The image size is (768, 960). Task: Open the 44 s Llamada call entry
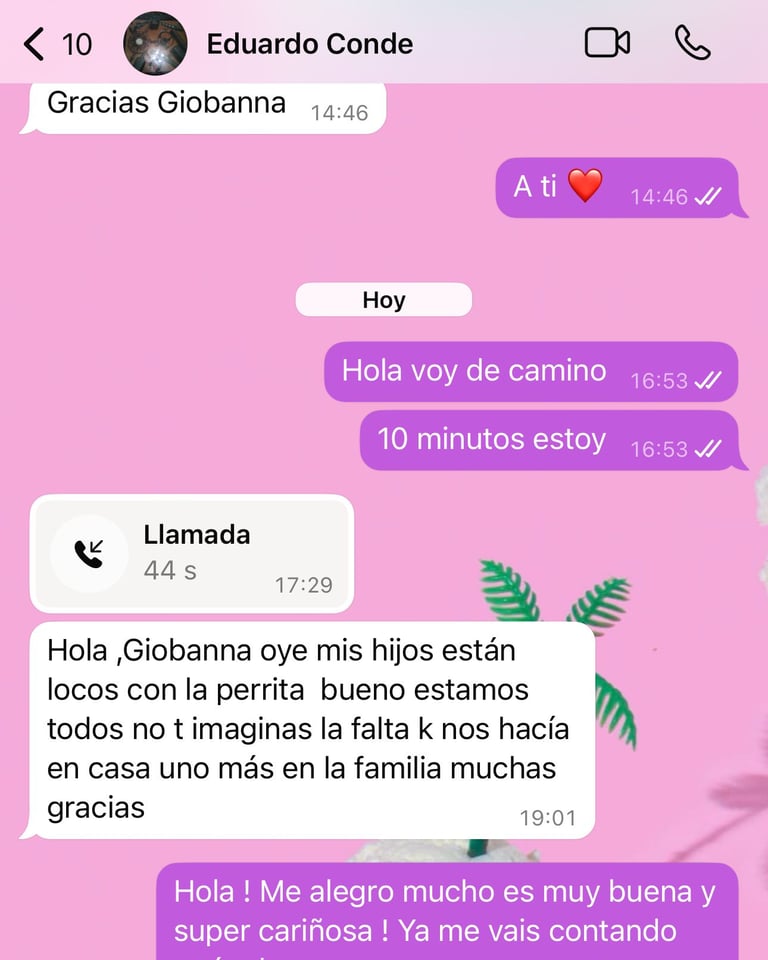(x=192, y=553)
